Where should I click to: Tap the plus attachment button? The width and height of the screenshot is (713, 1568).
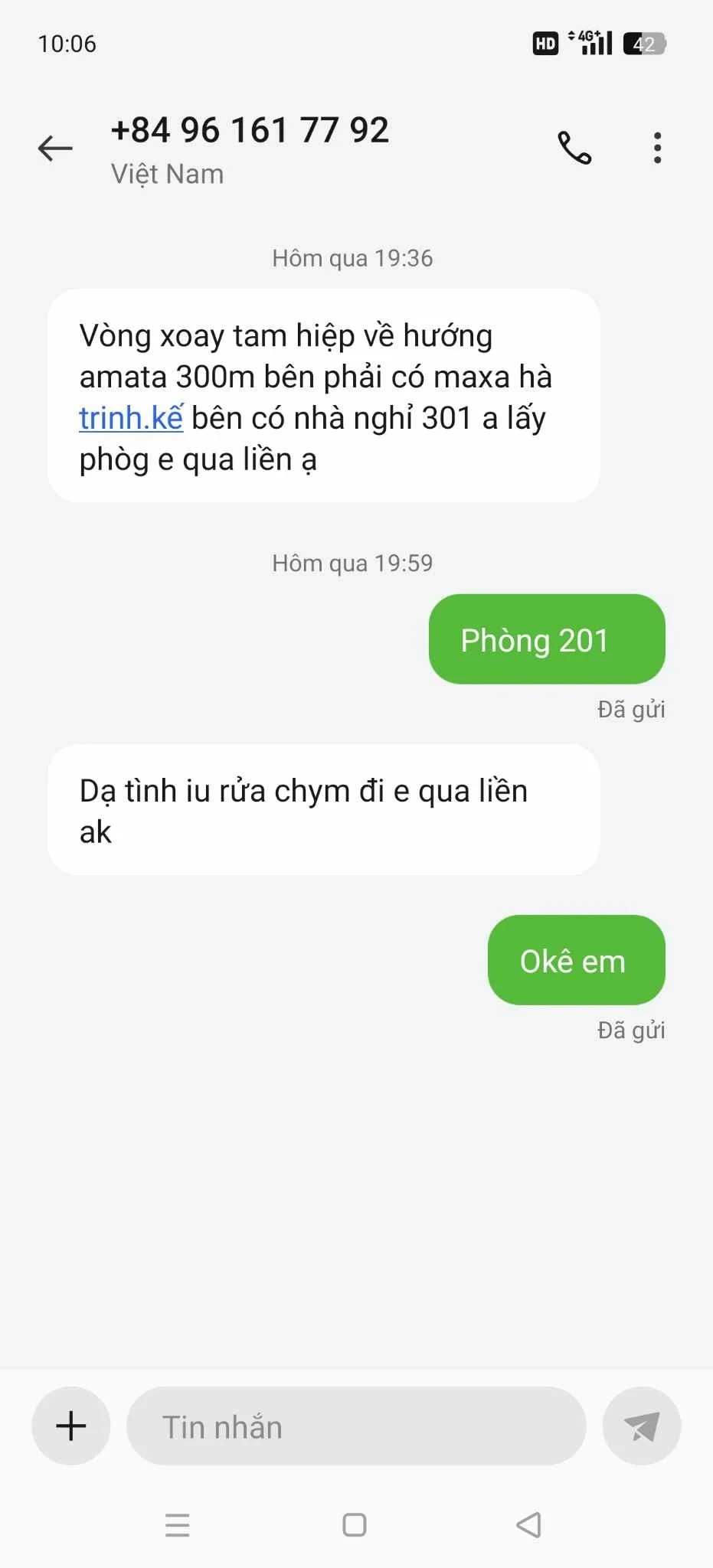tap(70, 1426)
